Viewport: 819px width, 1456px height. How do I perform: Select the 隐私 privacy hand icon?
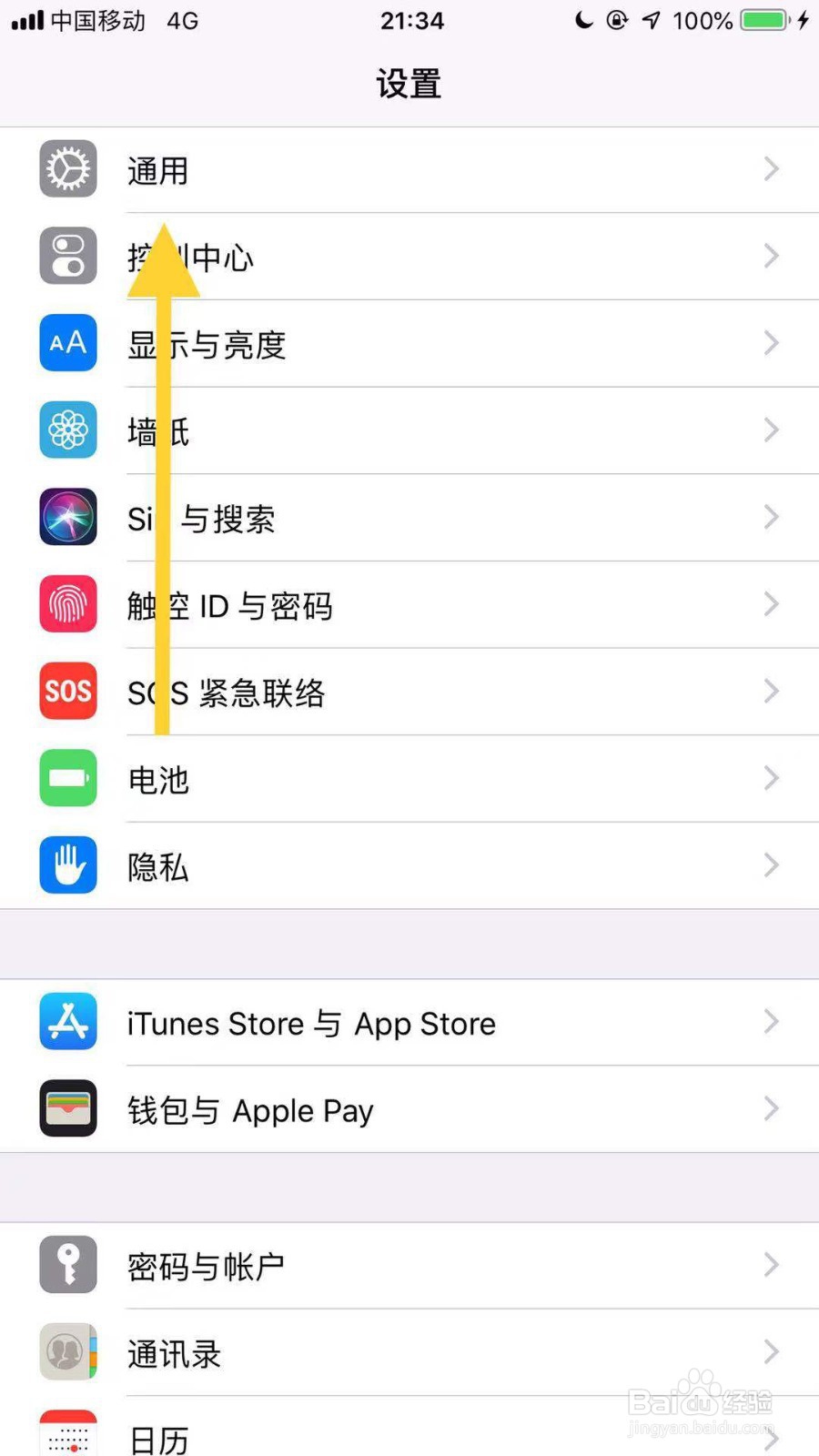coord(67,865)
